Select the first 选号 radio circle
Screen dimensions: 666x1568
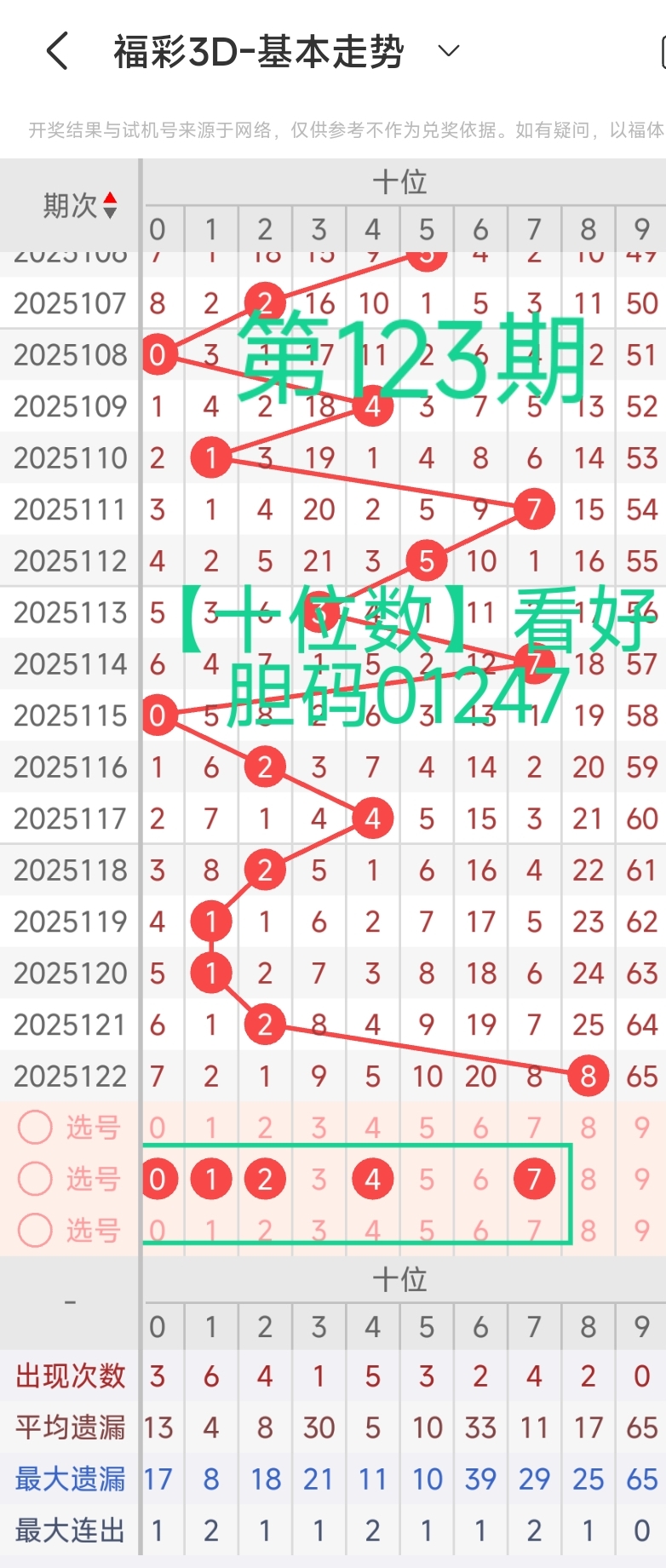click(34, 1128)
